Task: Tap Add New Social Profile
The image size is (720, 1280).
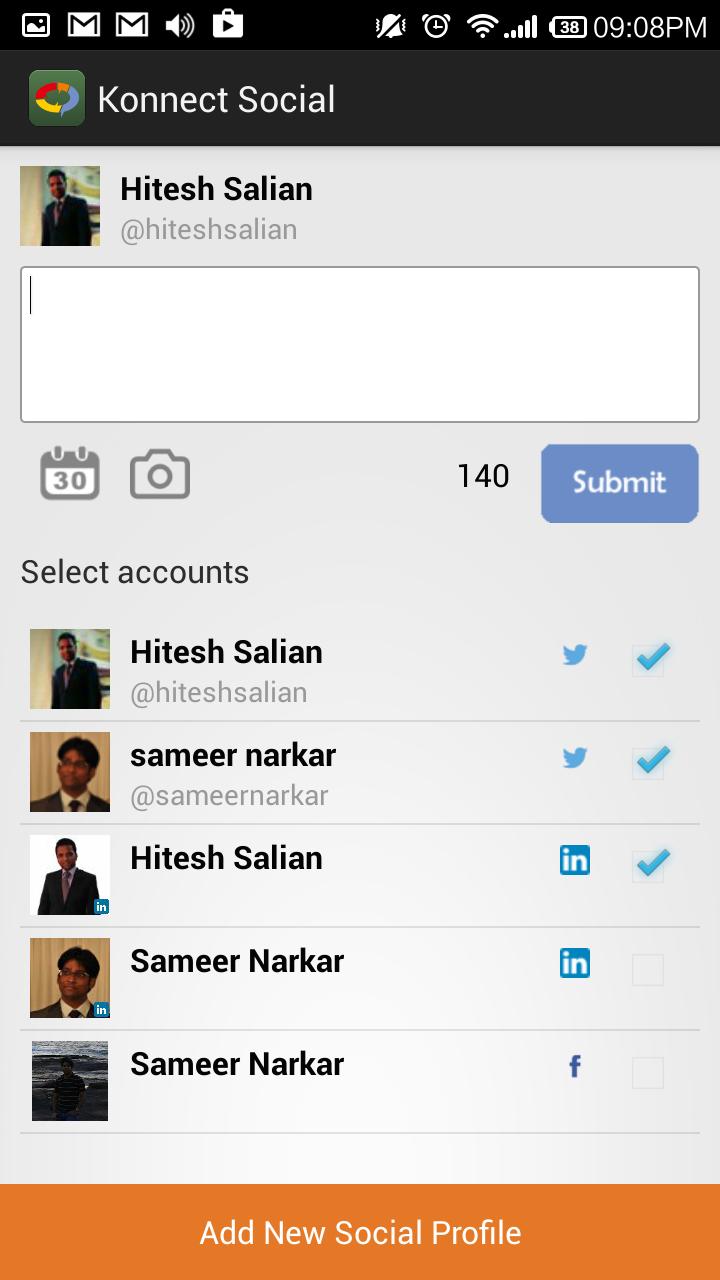Action: pyautogui.click(x=360, y=1232)
